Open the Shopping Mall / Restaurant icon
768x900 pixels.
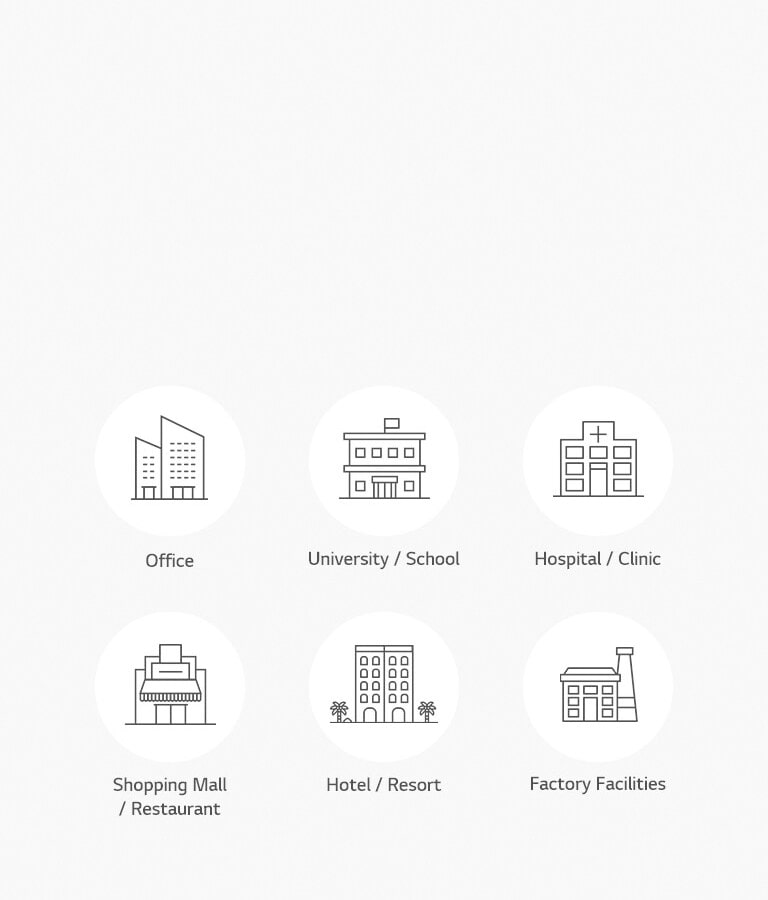tap(169, 685)
